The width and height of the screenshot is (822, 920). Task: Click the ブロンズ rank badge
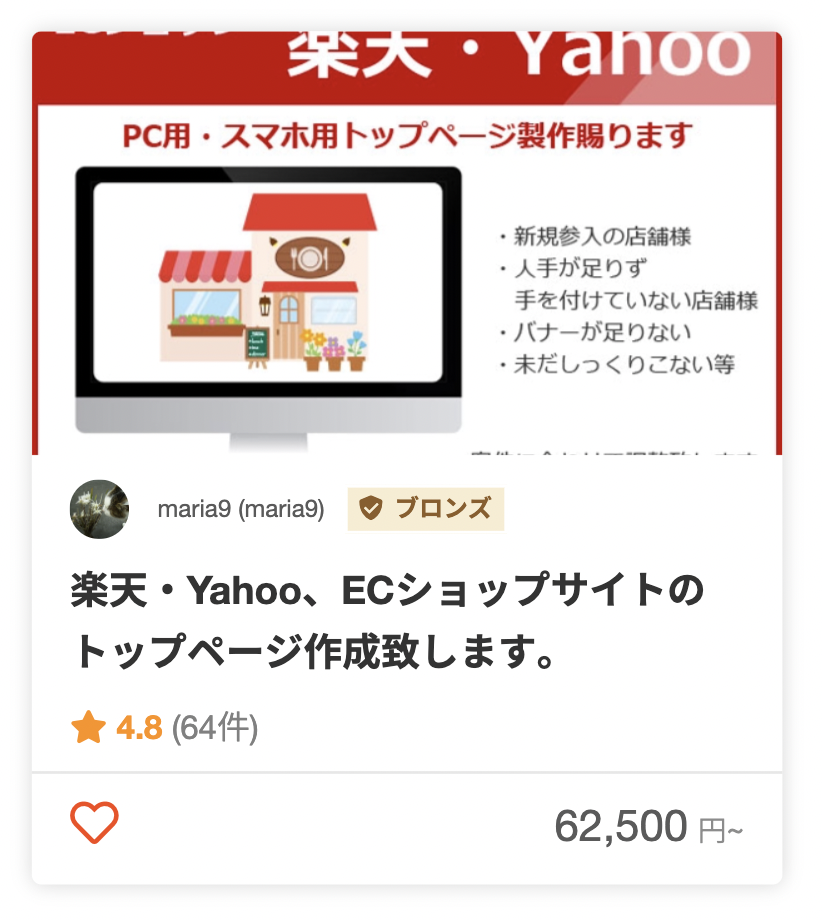pyautogui.click(x=425, y=508)
